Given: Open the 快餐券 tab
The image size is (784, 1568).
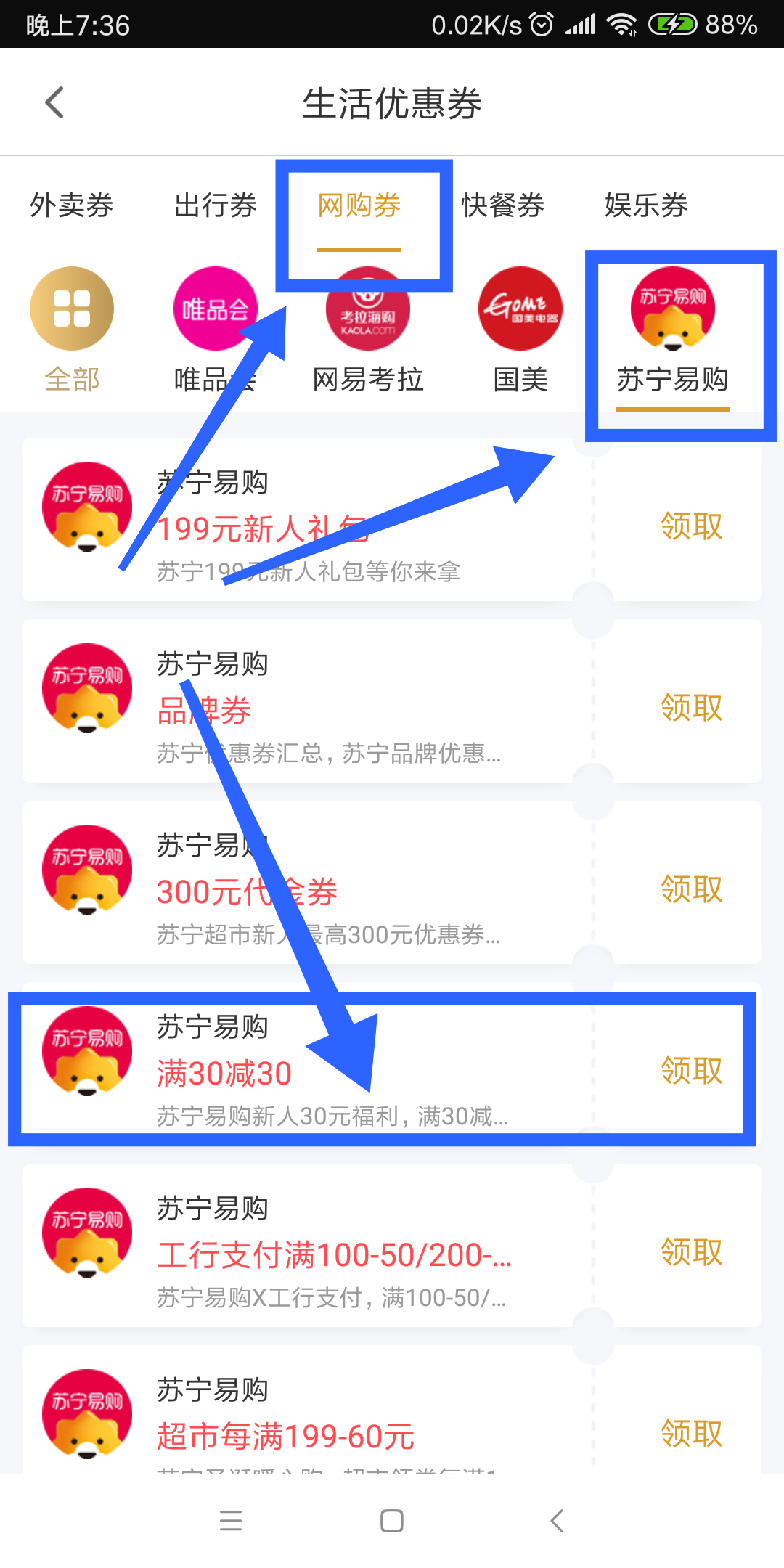Looking at the screenshot, I should click(x=502, y=205).
